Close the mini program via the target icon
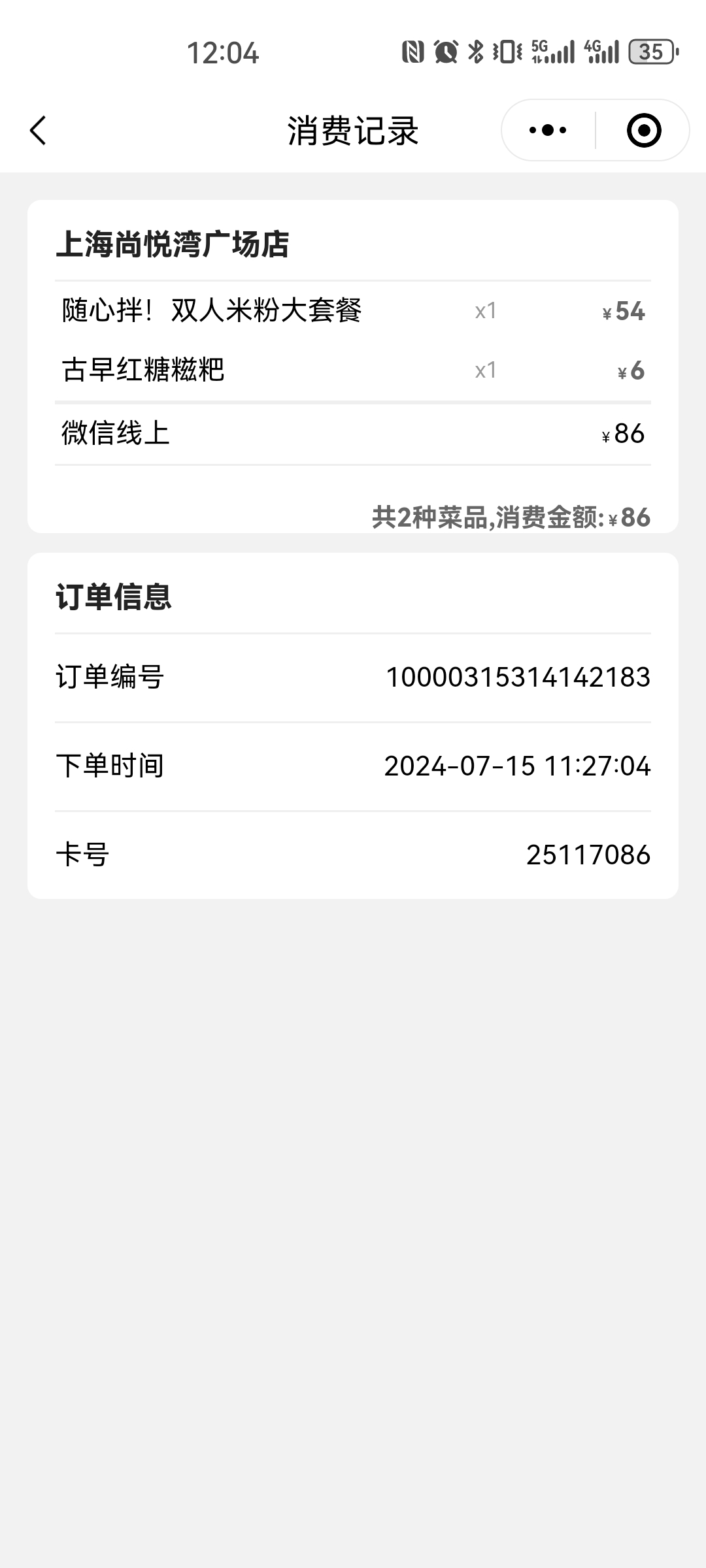The height and width of the screenshot is (1568, 706). (644, 130)
